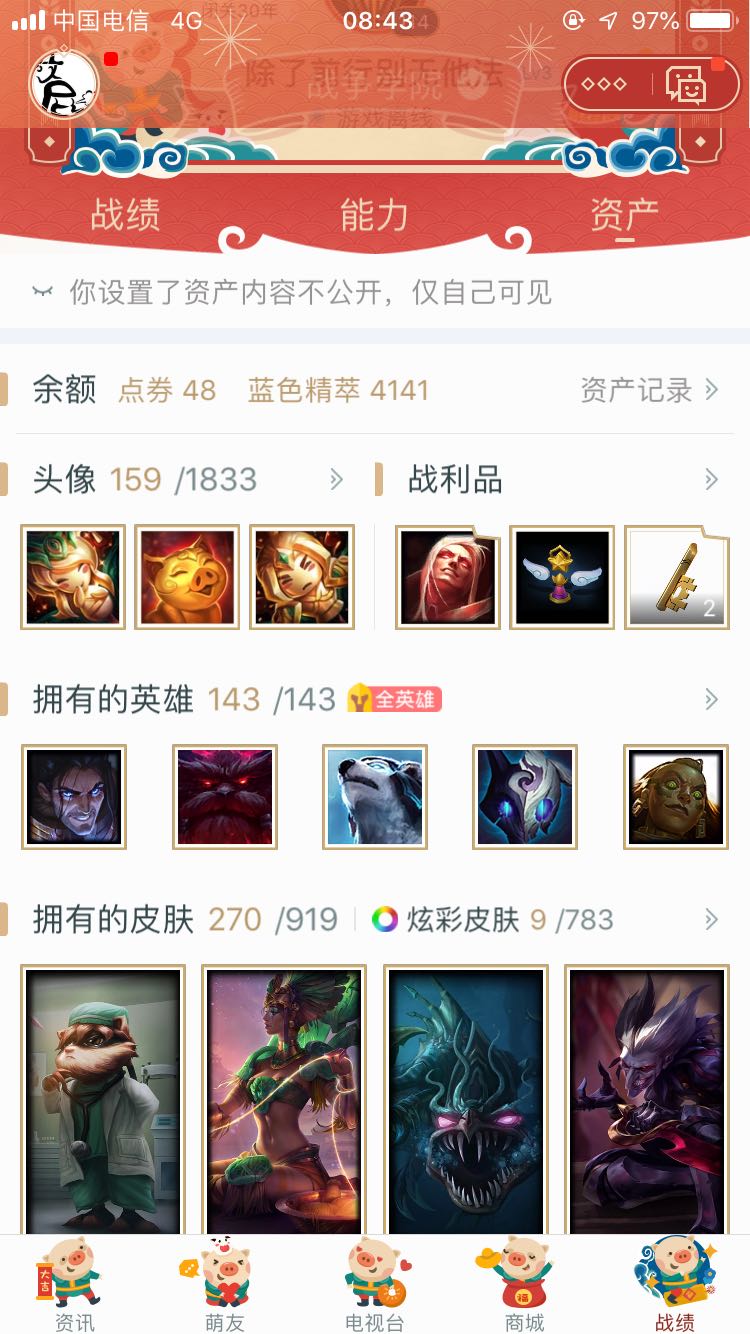Open 资产记录 asset records

point(648,390)
